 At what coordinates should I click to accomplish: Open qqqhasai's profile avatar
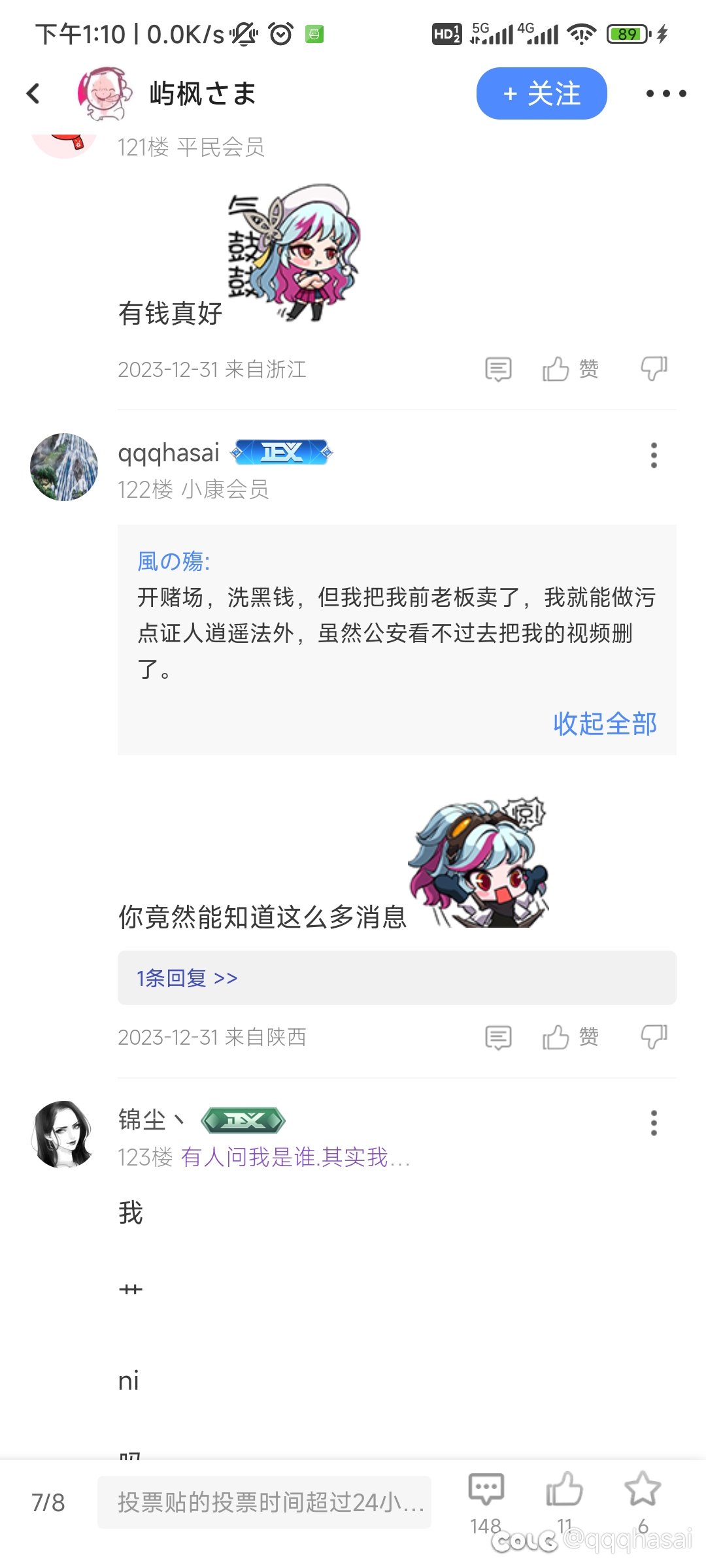[64, 467]
